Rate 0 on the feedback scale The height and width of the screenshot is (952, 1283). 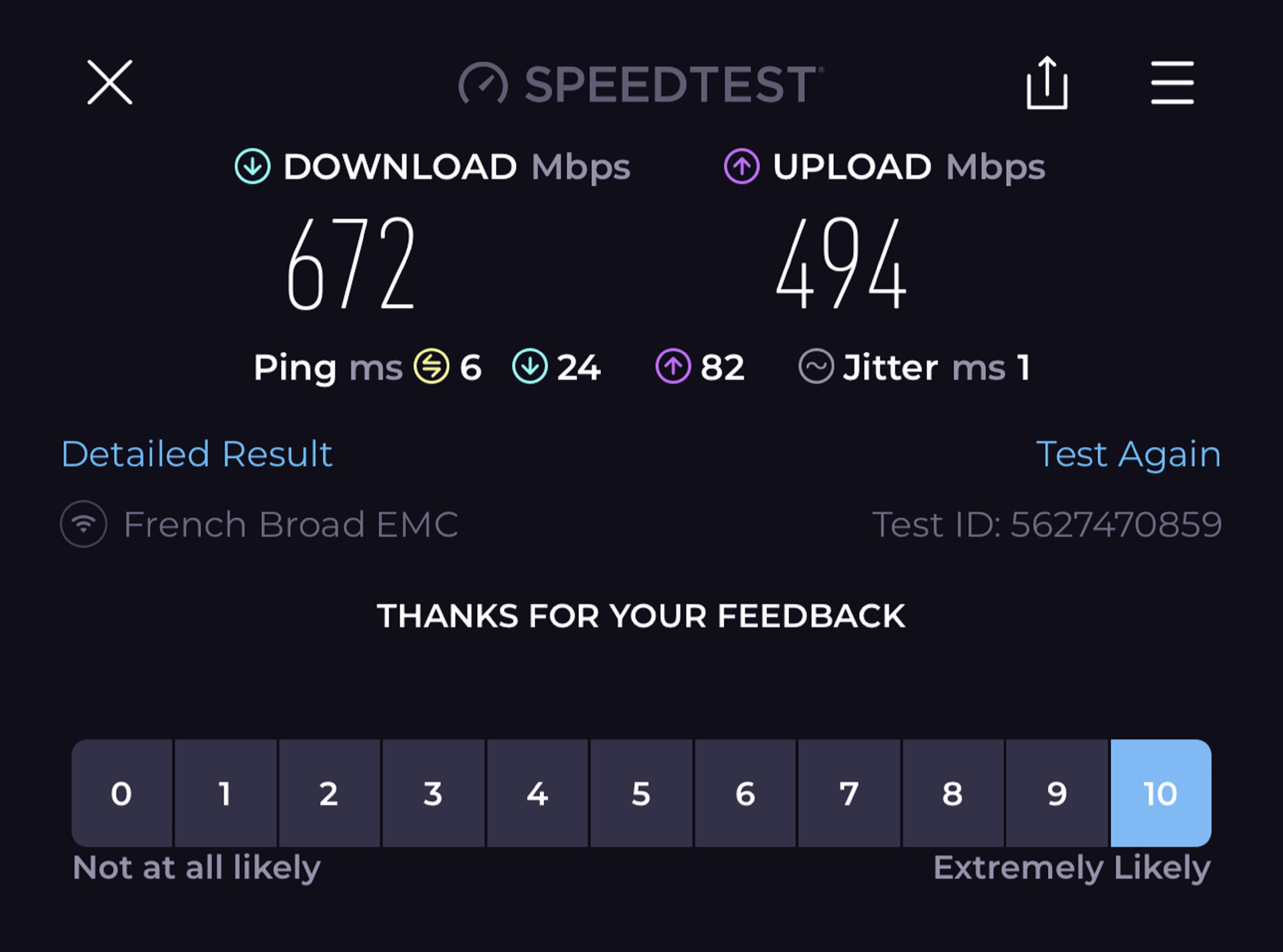coord(122,793)
